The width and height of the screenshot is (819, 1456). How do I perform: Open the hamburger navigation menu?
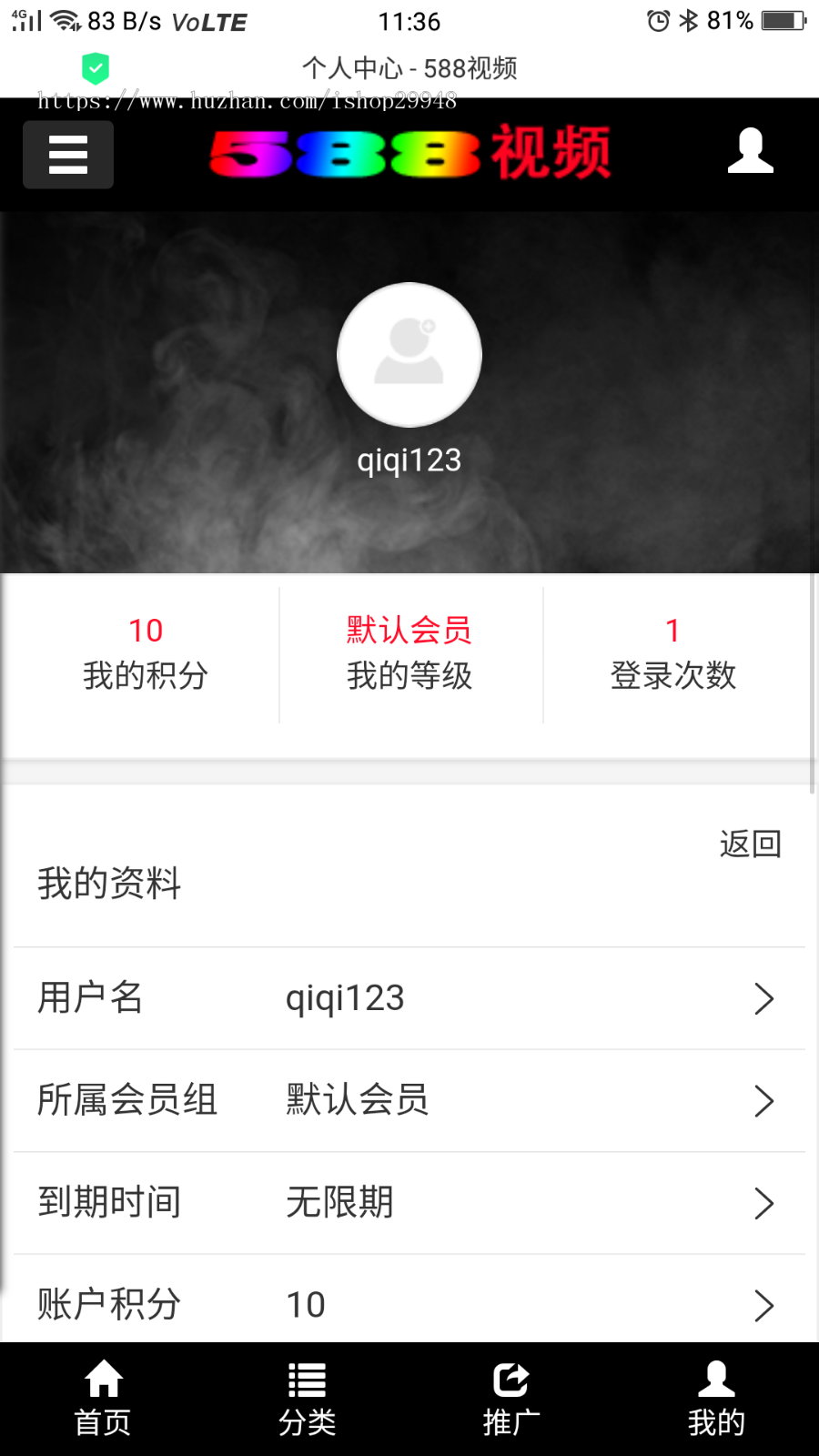67,155
